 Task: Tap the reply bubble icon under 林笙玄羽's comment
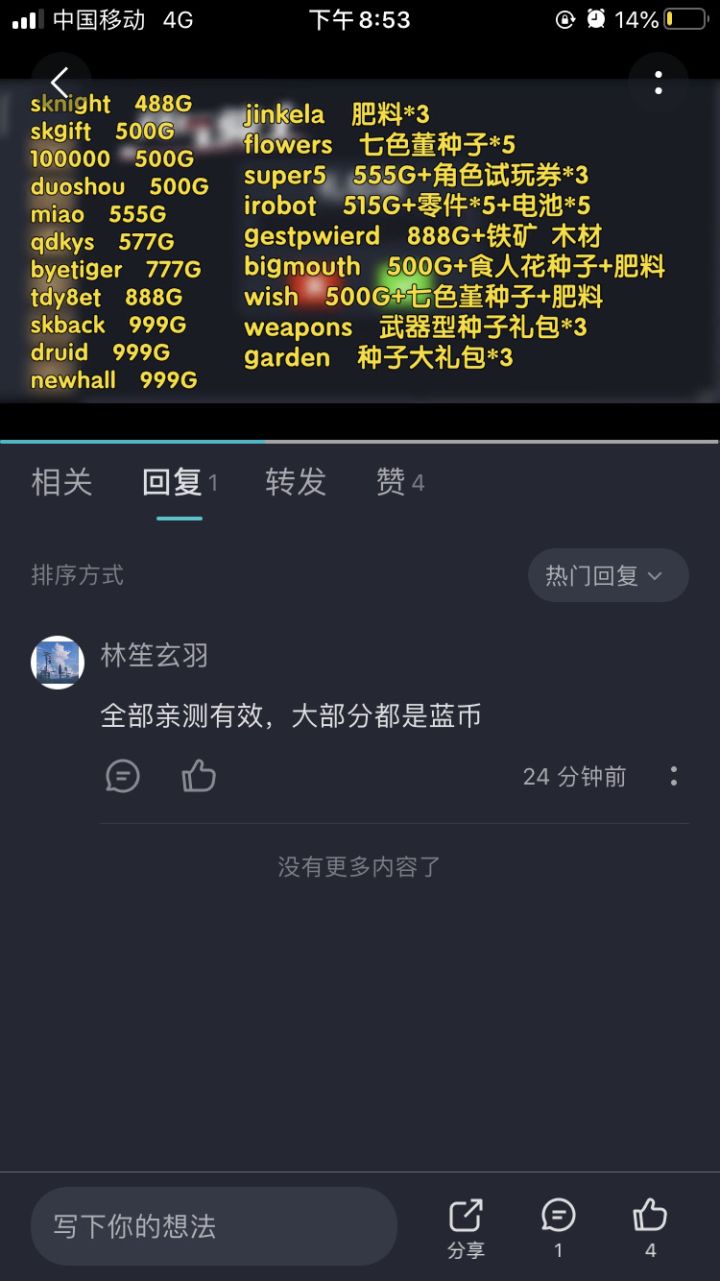pos(122,776)
